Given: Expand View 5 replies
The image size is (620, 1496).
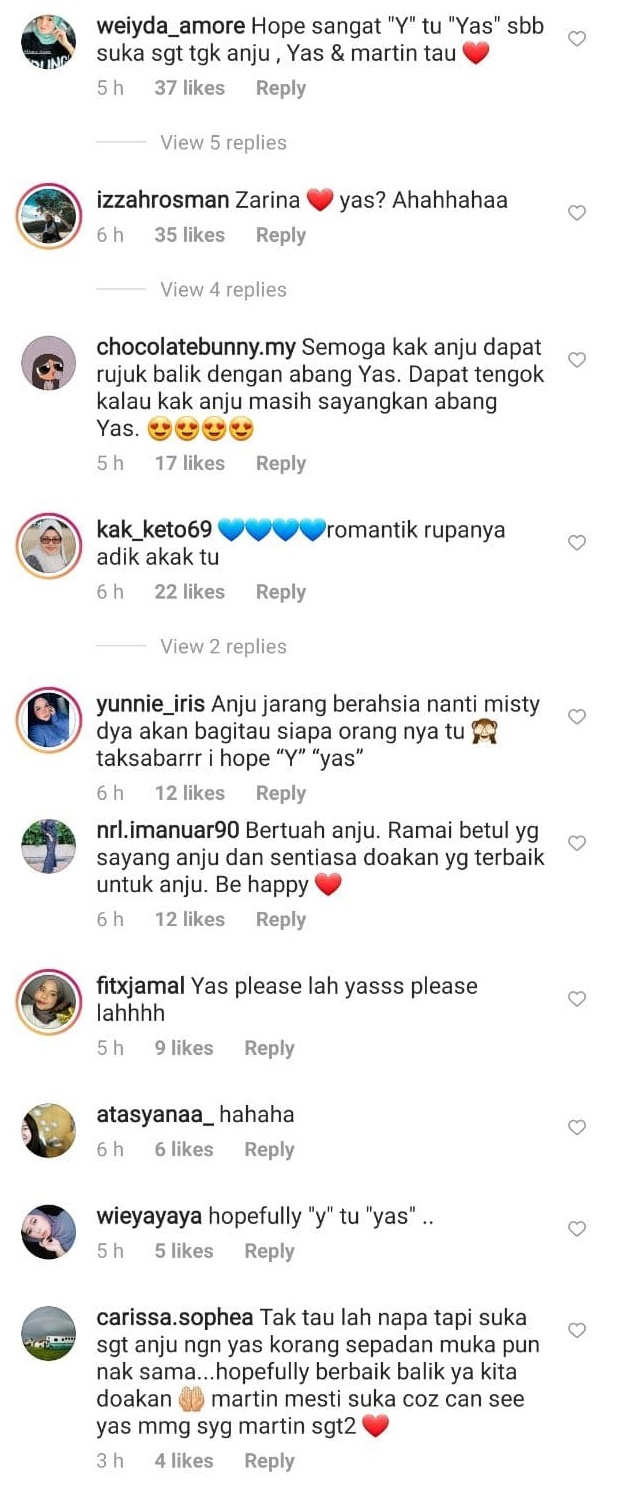Looking at the screenshot, I should pyautogui.click(x=223, y=143).
